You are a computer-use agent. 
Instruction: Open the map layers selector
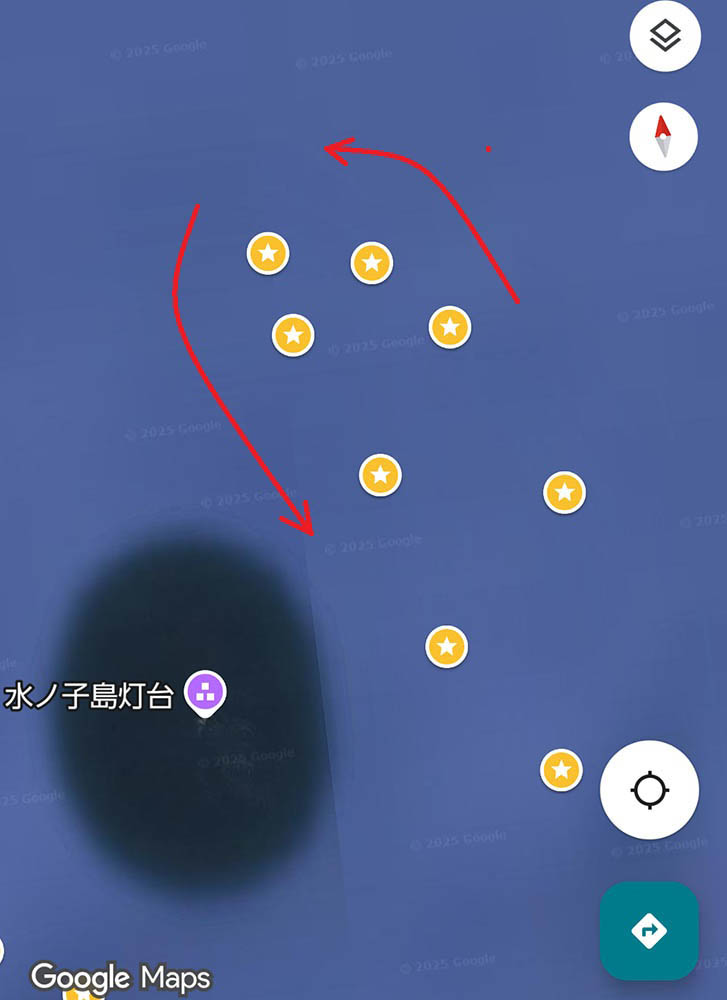[664, 37]
